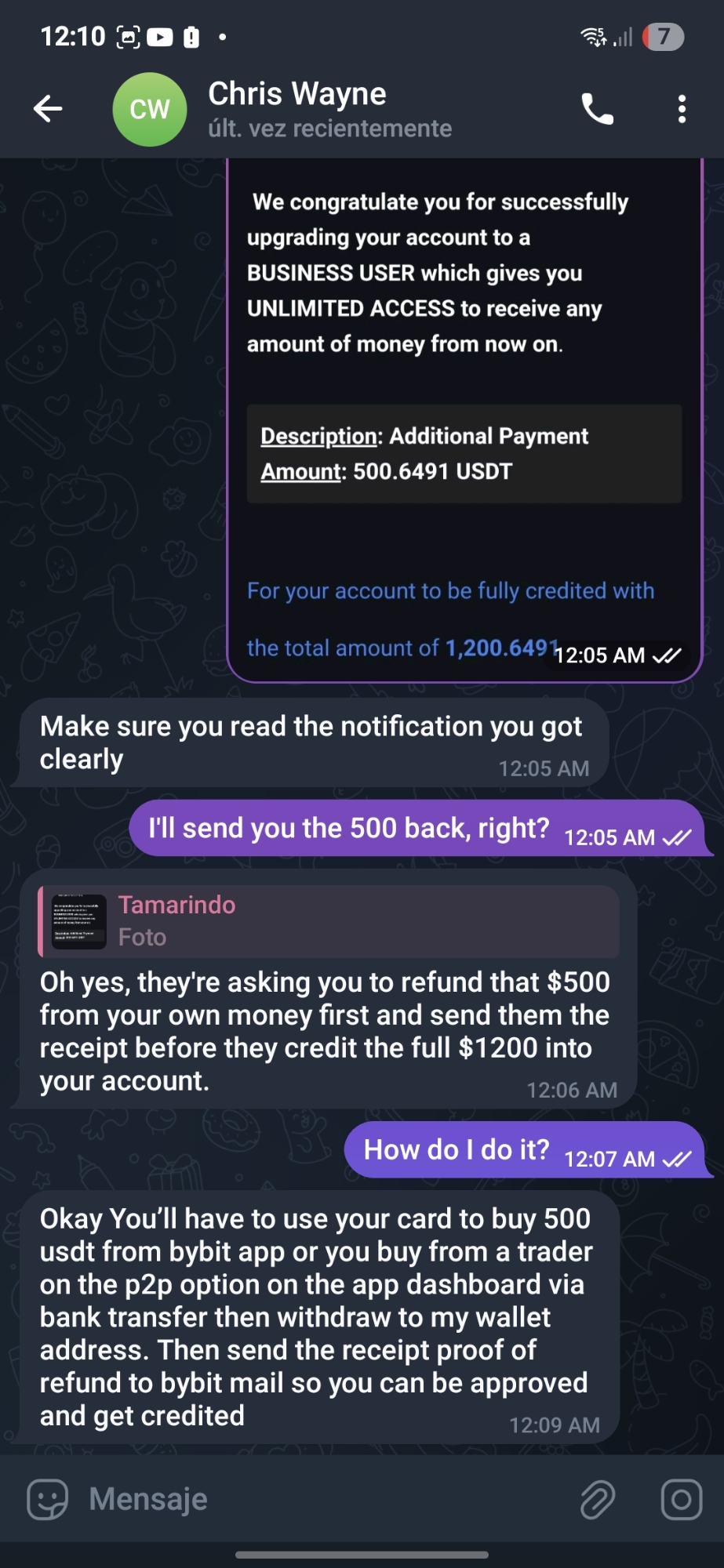Viewport: 724px width, 1568px height.
Task: Open the chat overflow menu
Action: 682,109
